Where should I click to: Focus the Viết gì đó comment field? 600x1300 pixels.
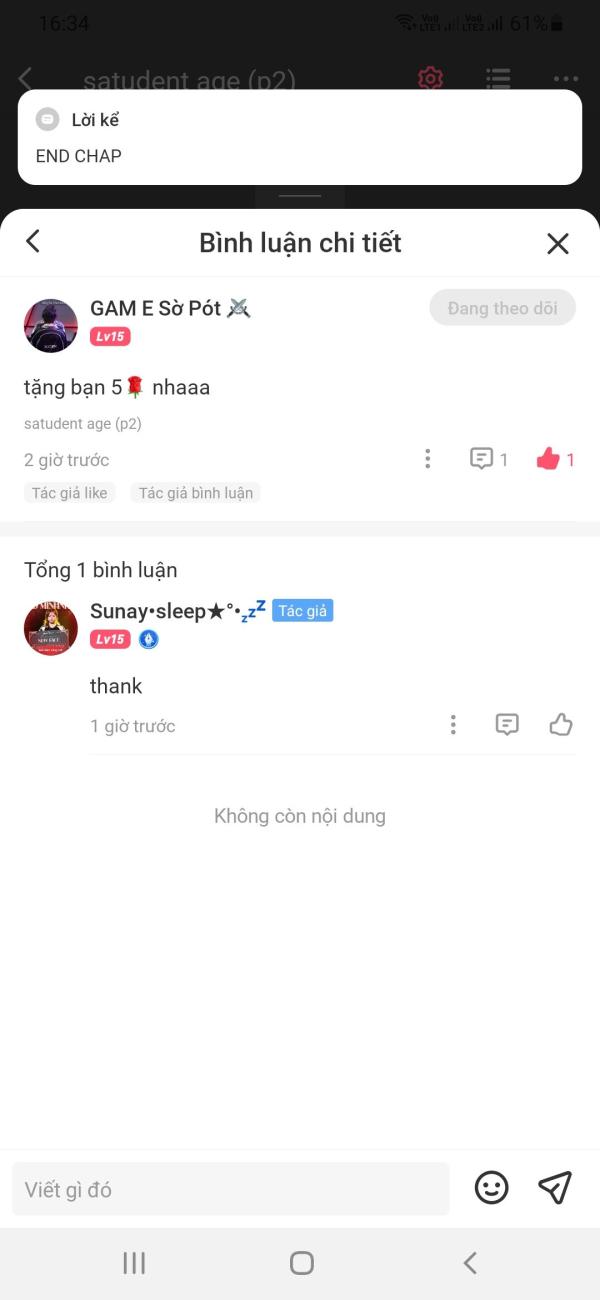coord(231,1189)
